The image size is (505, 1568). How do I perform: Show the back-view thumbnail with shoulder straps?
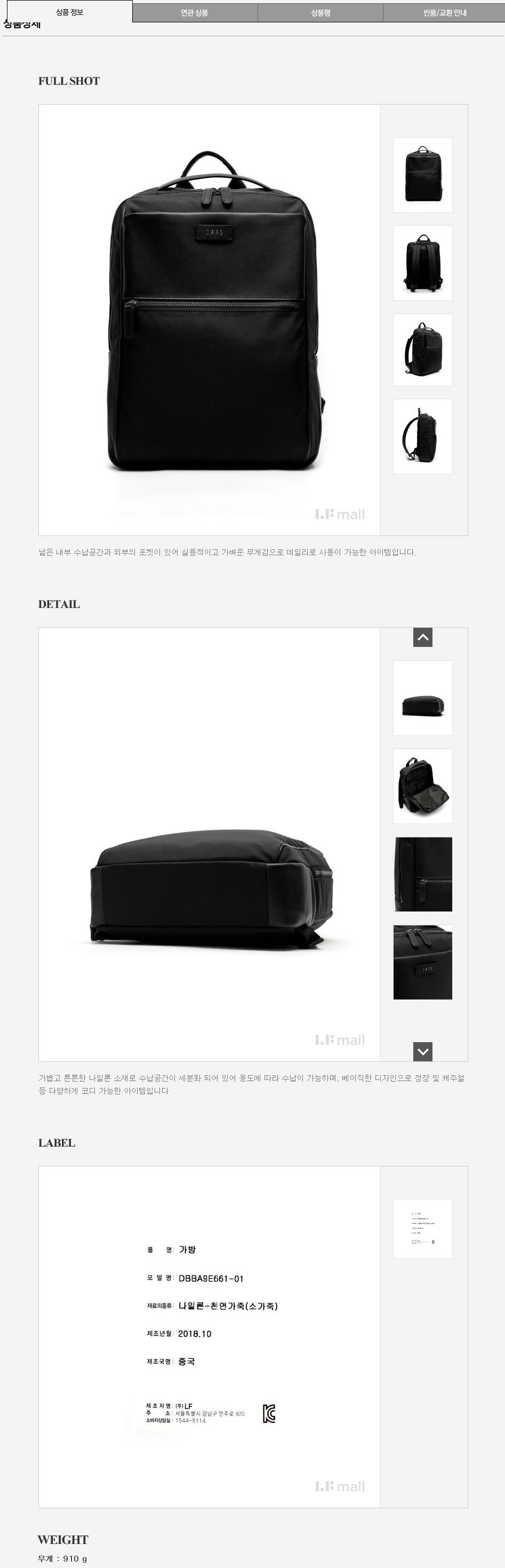(x=422, y=263)
